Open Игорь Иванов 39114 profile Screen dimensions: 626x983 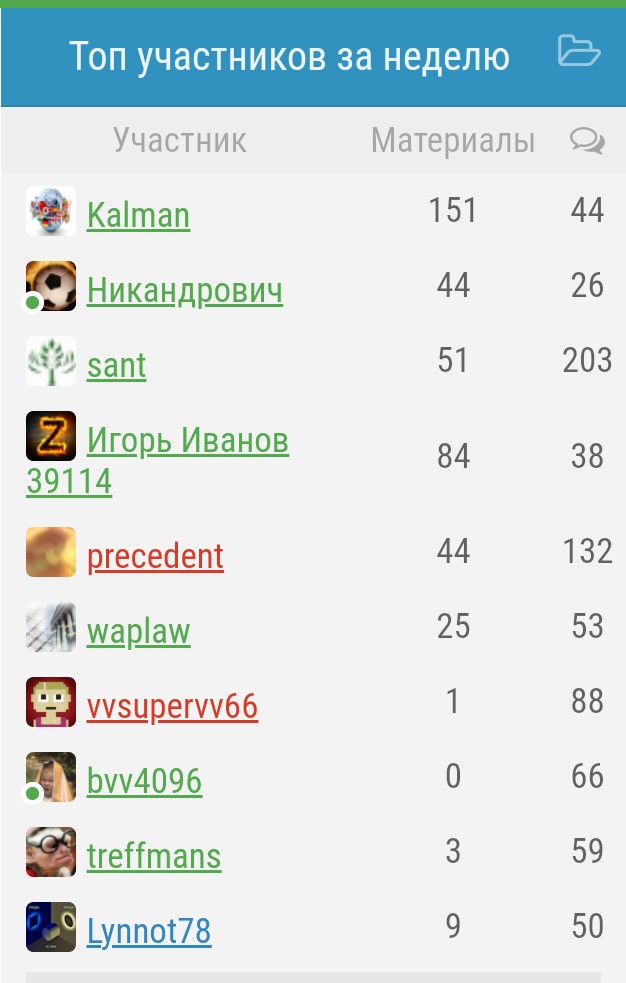pos(187,440)
